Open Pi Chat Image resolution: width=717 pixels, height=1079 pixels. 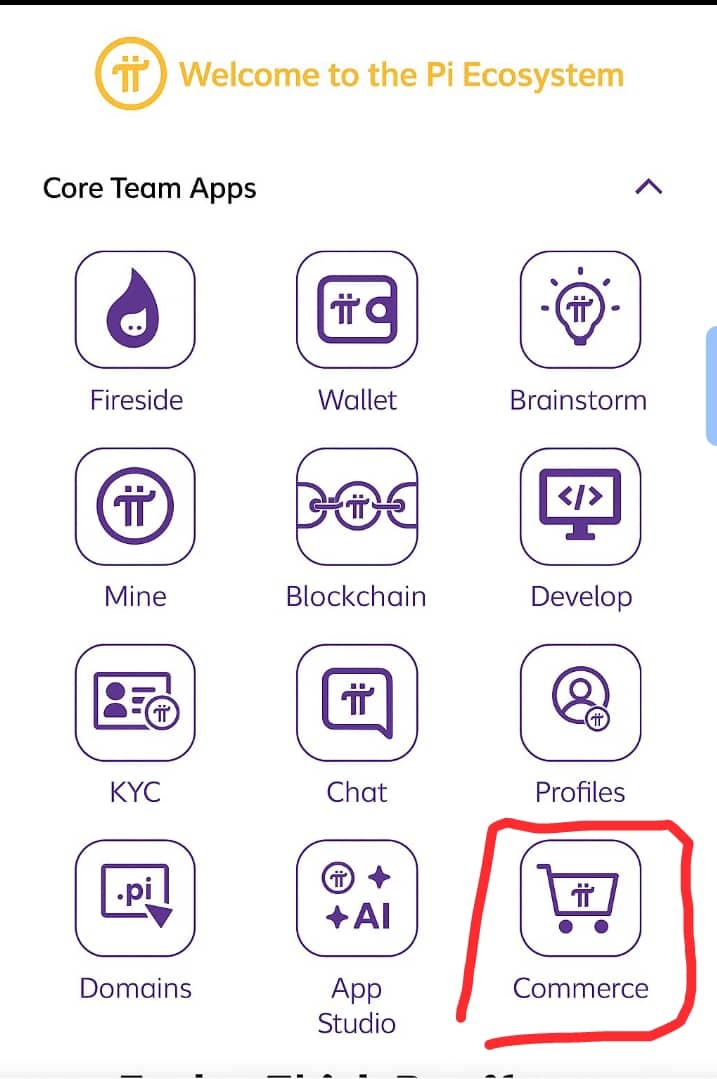pos(357,702)
